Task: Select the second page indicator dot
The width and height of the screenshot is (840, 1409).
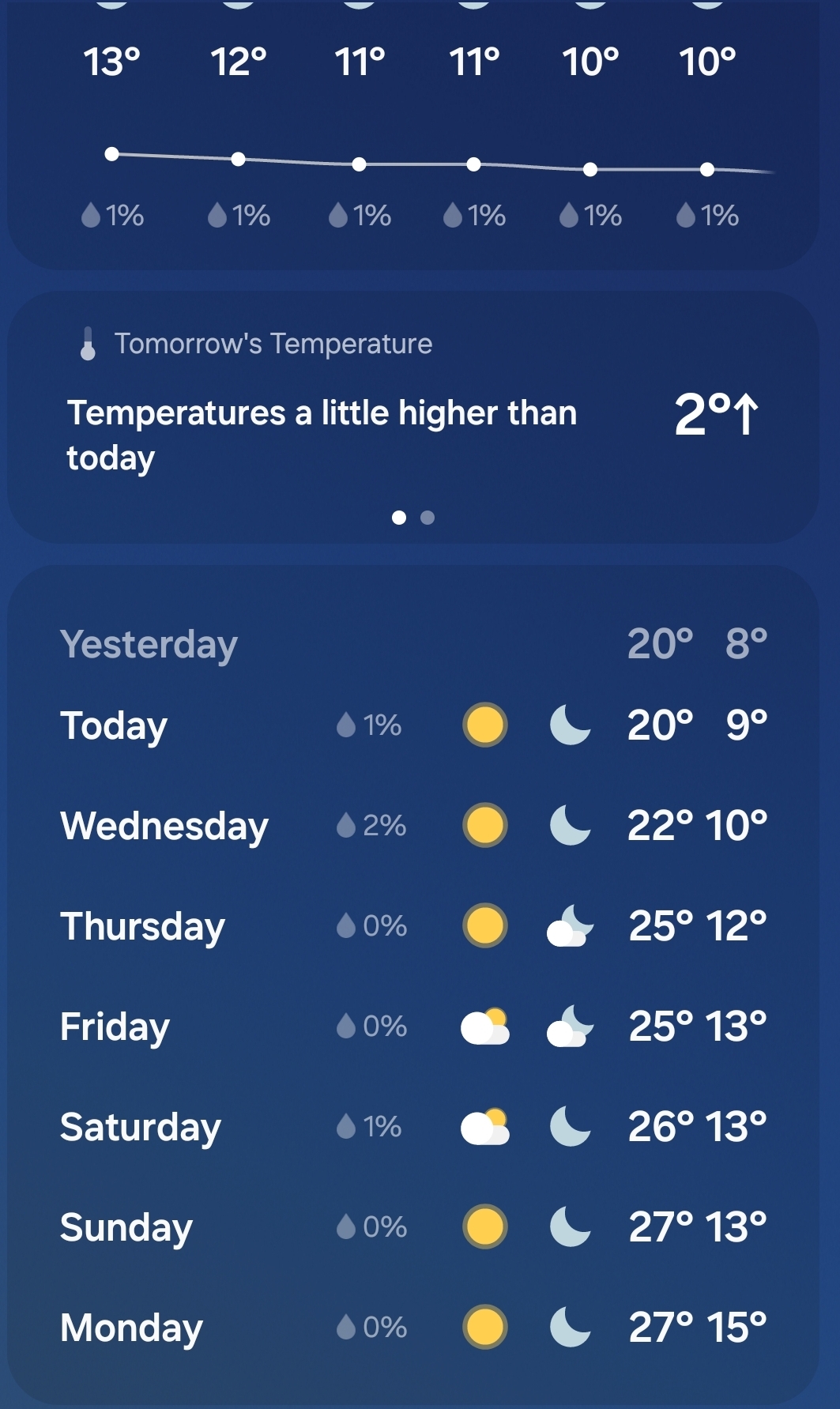Action: [x=428, y=518]
